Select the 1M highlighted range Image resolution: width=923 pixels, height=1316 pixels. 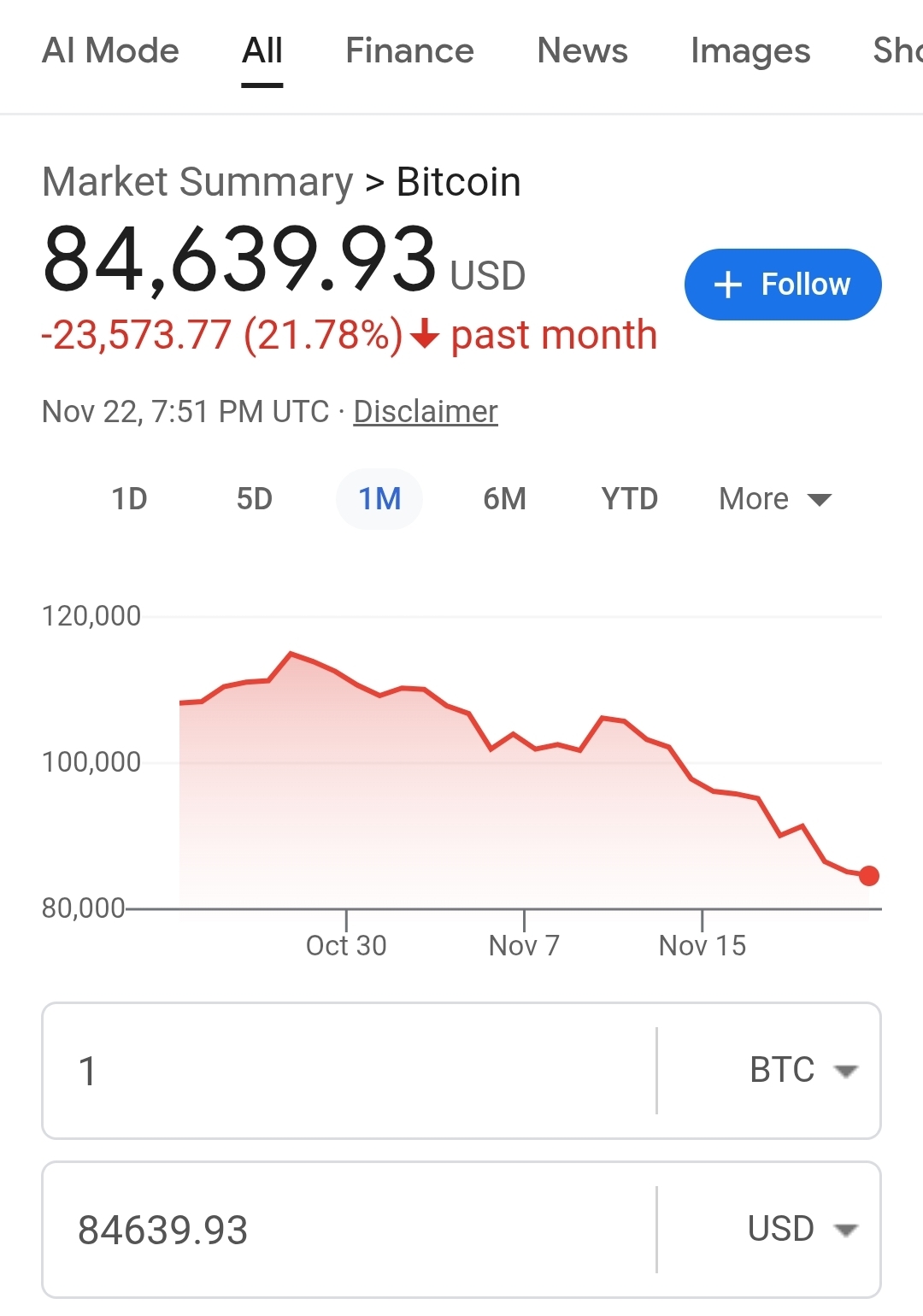pyautogui.click(x=379, y=498)
